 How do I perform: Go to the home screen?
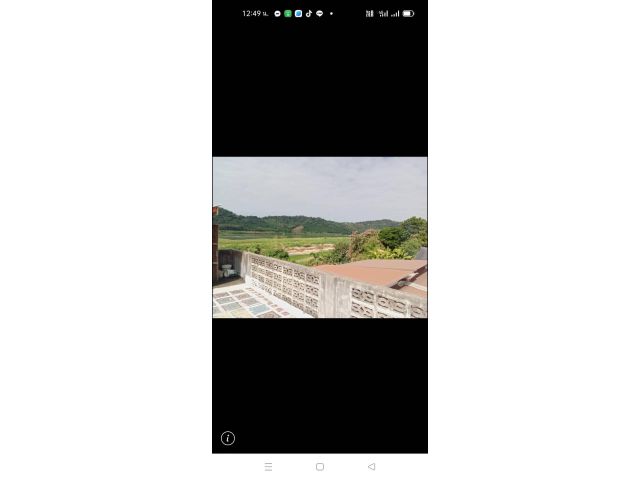320,467
